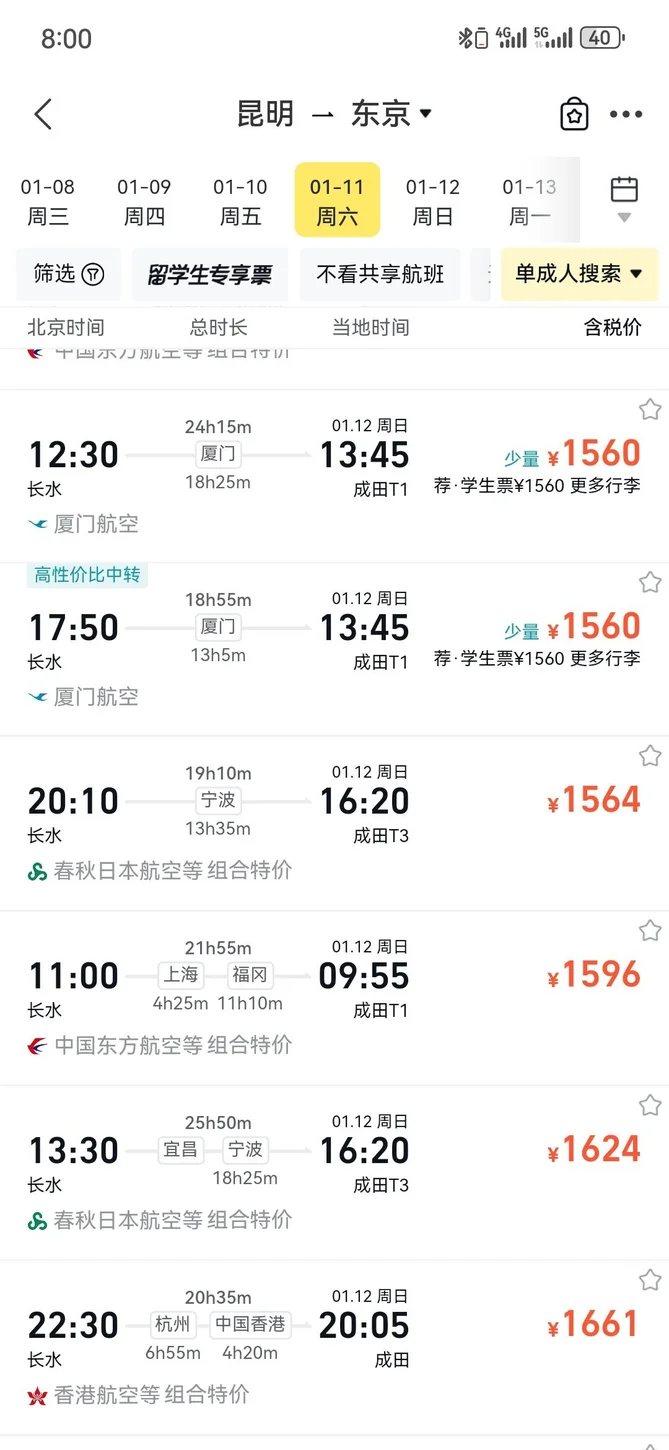This screenshot has height=1450, width=669.
Task: Open the 昆明 → 东京 route dropdown
Action: 334,114
